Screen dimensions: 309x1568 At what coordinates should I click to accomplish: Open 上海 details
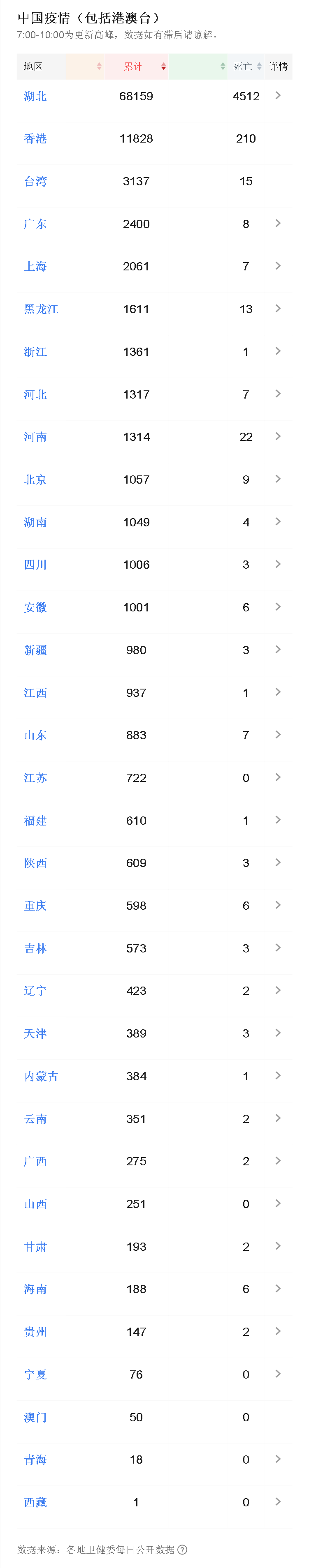coord(278,266)
